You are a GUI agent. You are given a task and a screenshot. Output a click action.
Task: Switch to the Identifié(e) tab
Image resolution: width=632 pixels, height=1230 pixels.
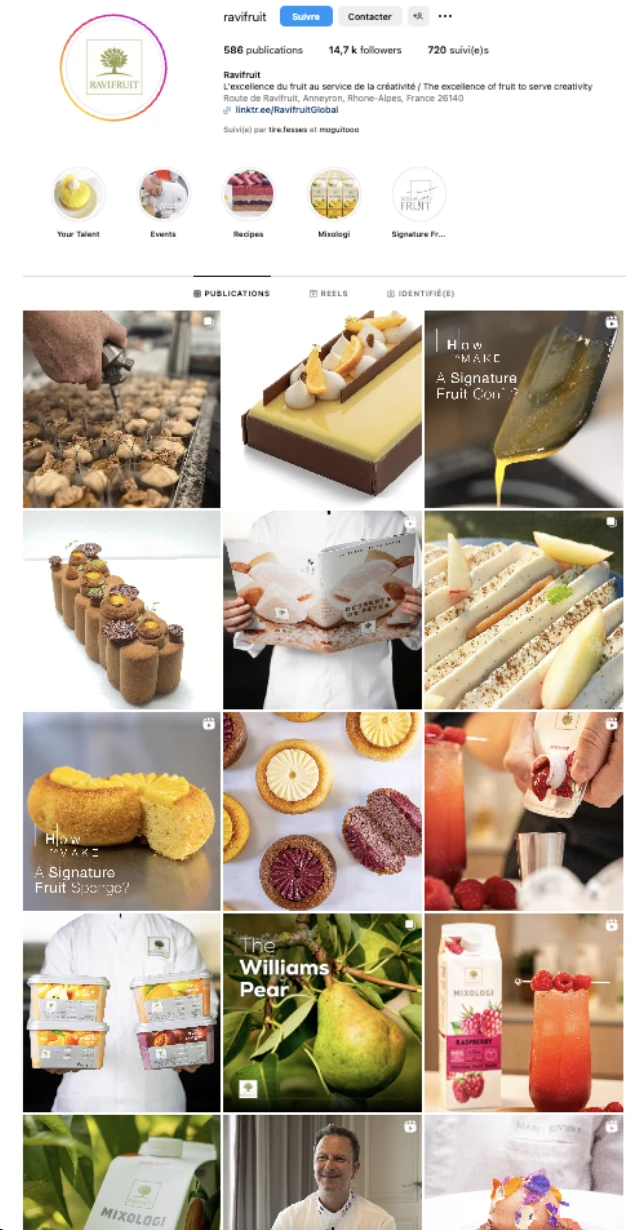(420, 294)
